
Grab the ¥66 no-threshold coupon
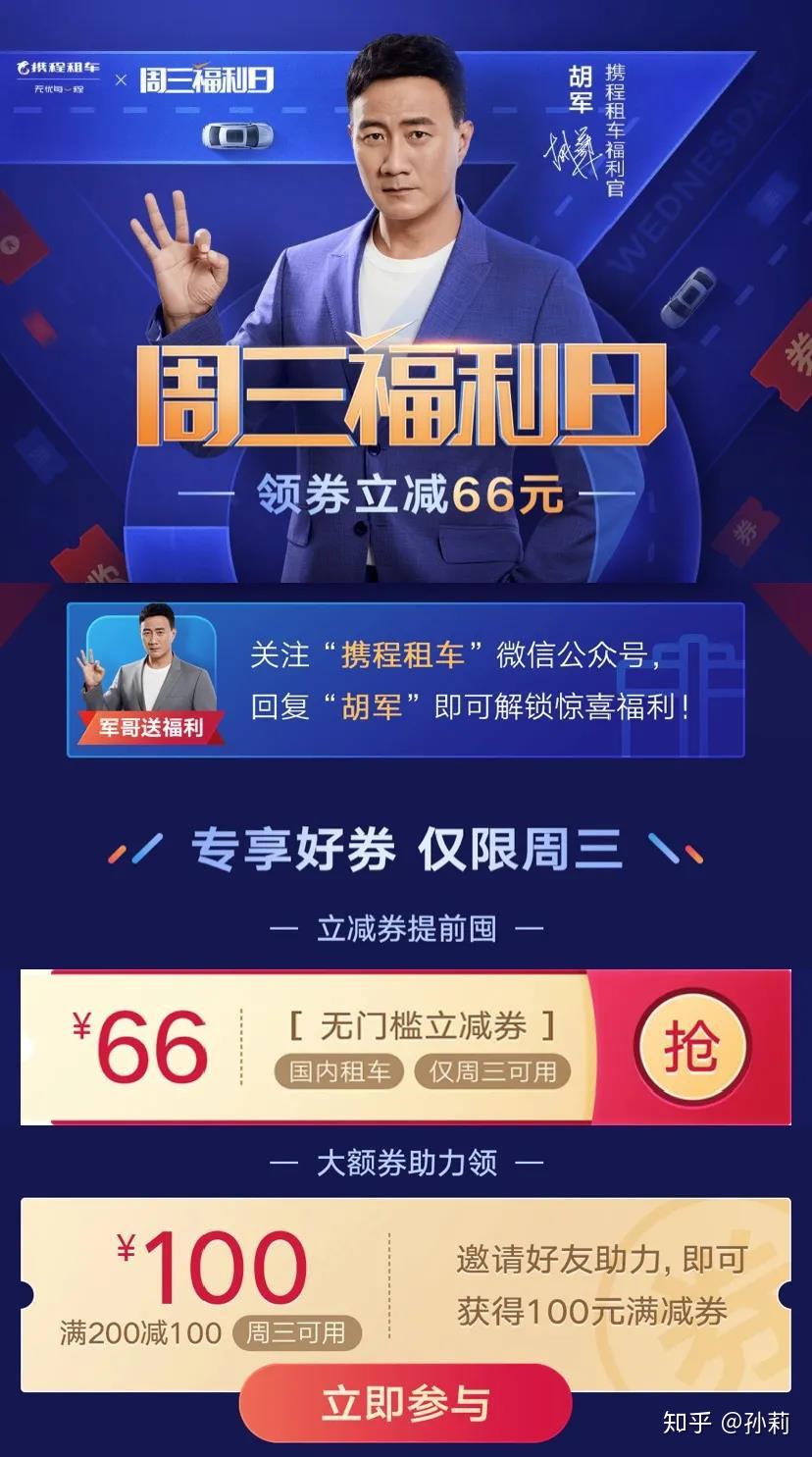point(691,1047)
